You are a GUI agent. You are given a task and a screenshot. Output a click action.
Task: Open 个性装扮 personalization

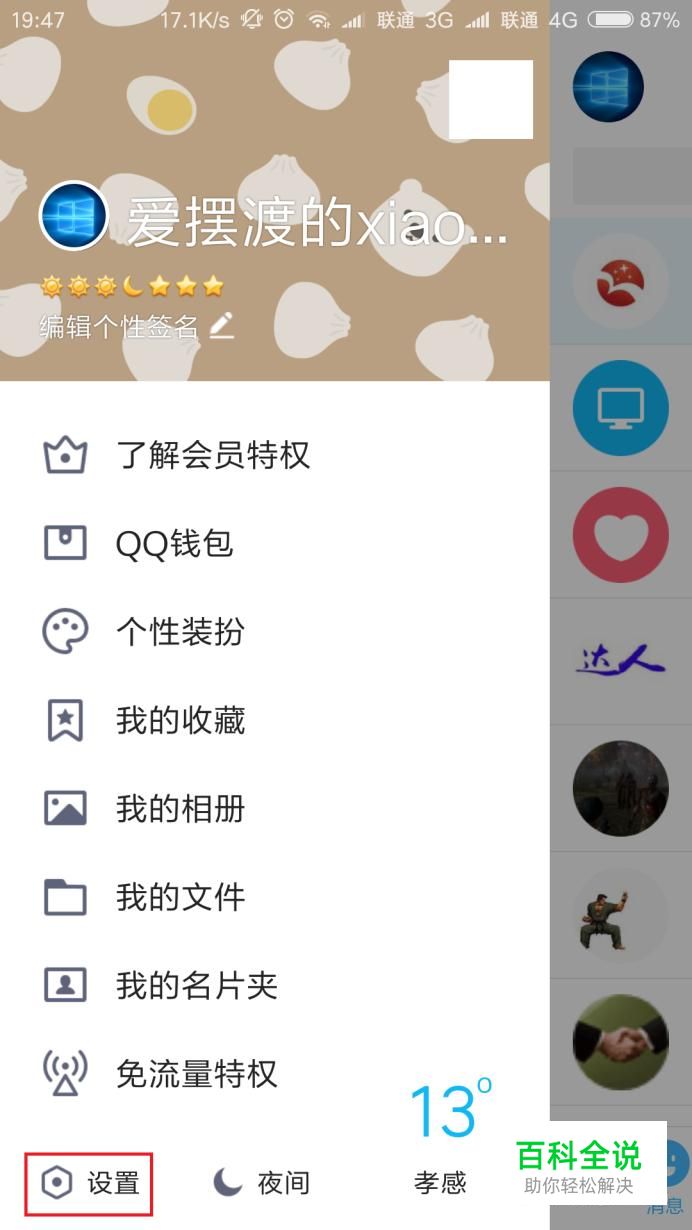(x=275, y=632)
